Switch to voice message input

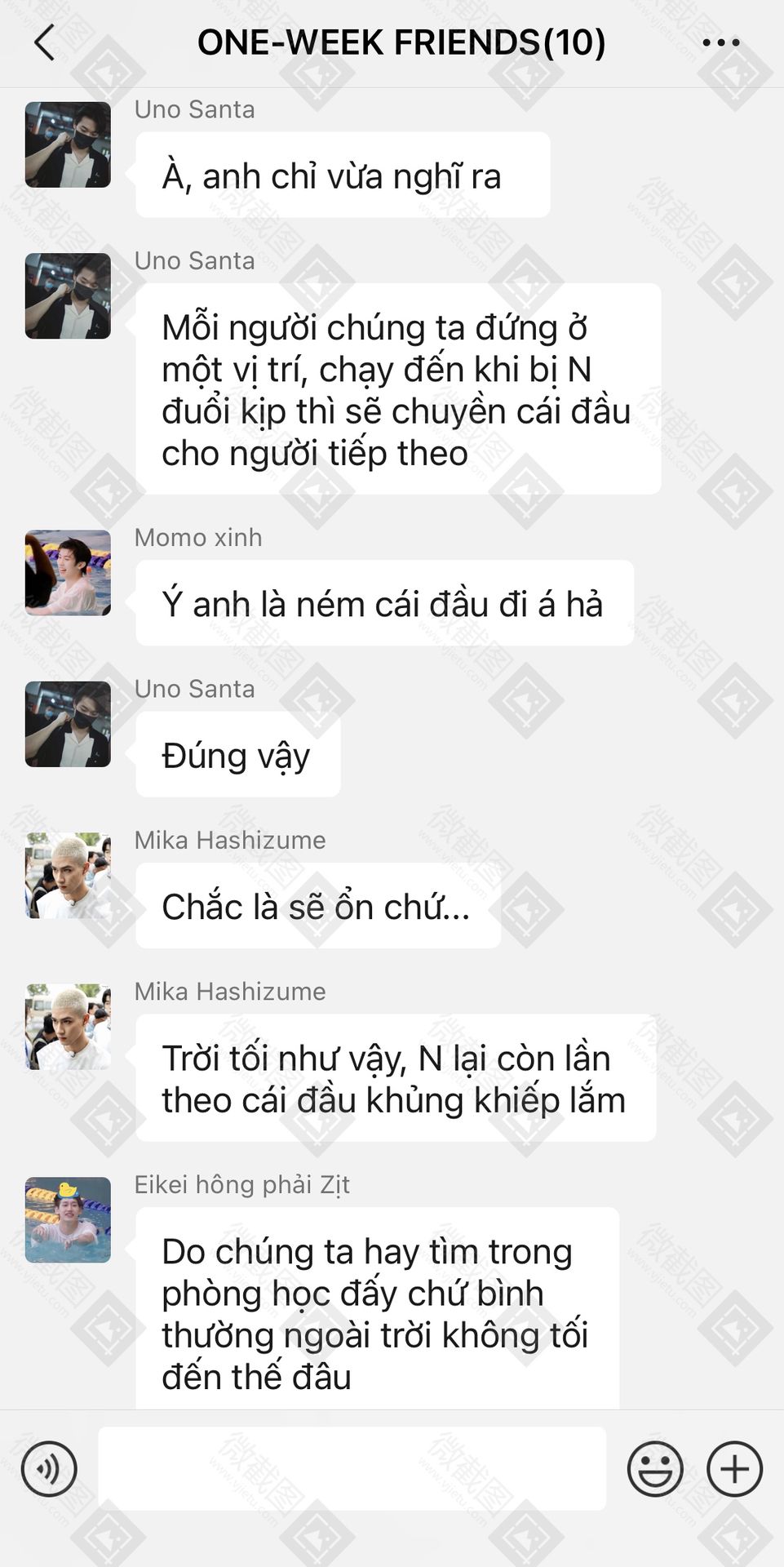click(49, 1469)
